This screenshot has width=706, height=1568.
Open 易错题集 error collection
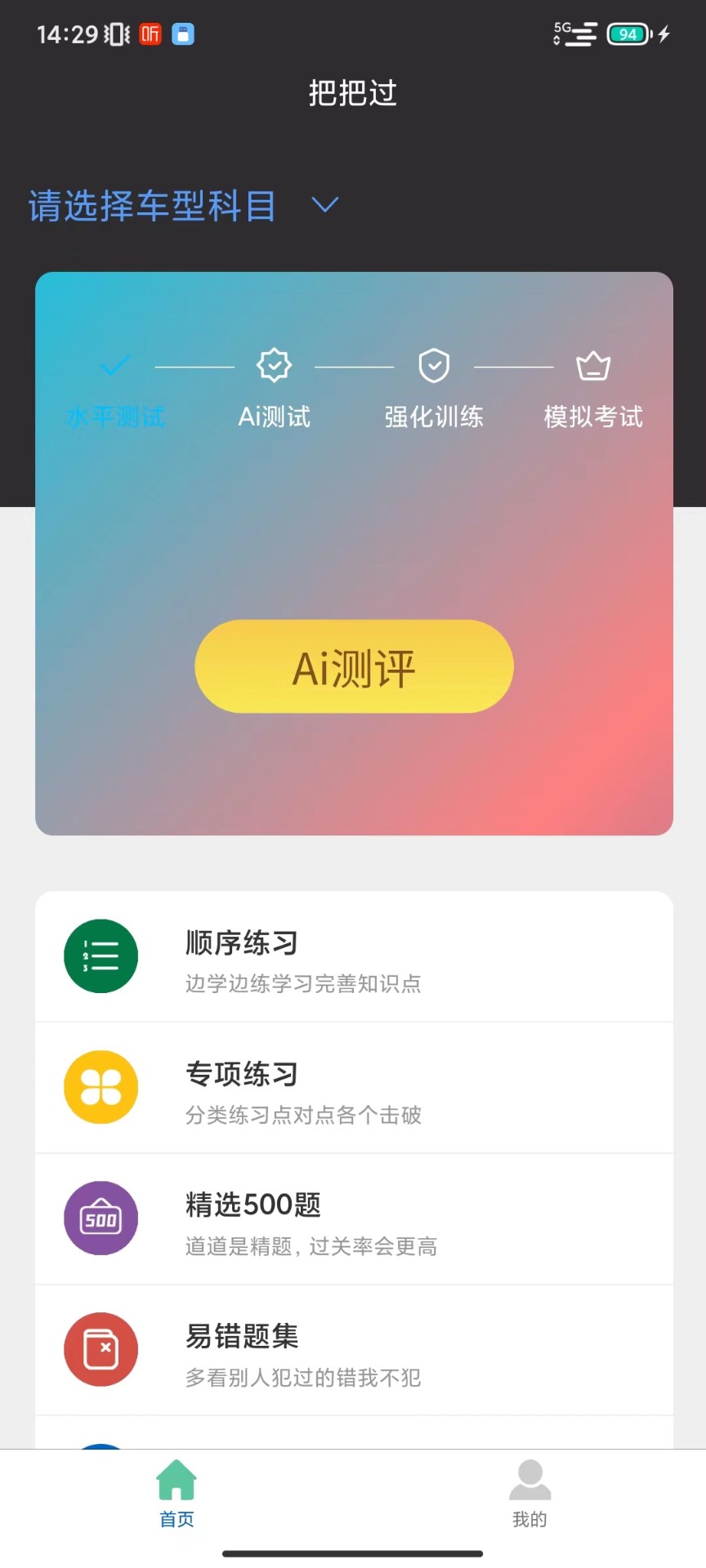(354, 1350)
